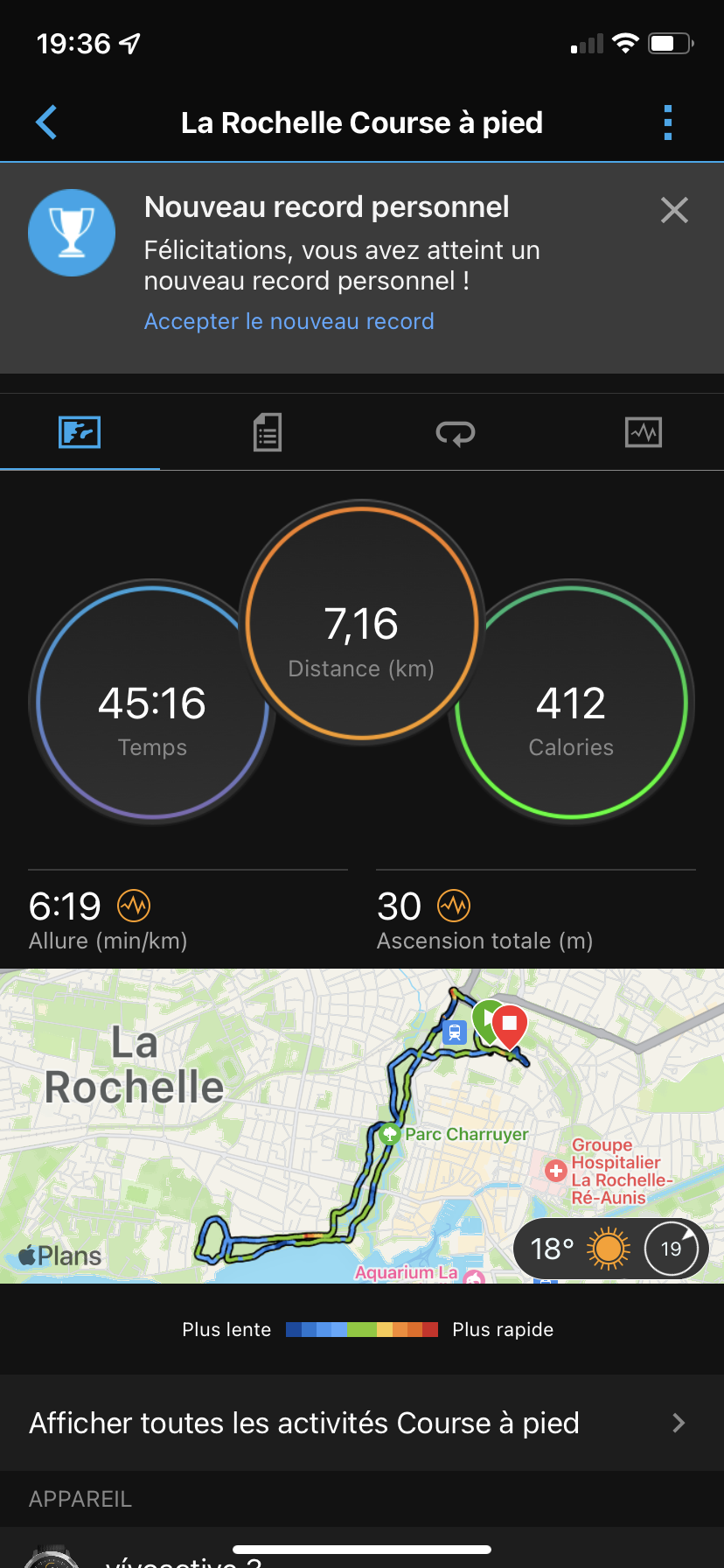Open 'Afficher toutes les activités Course à pied'

click(362, 1423)
